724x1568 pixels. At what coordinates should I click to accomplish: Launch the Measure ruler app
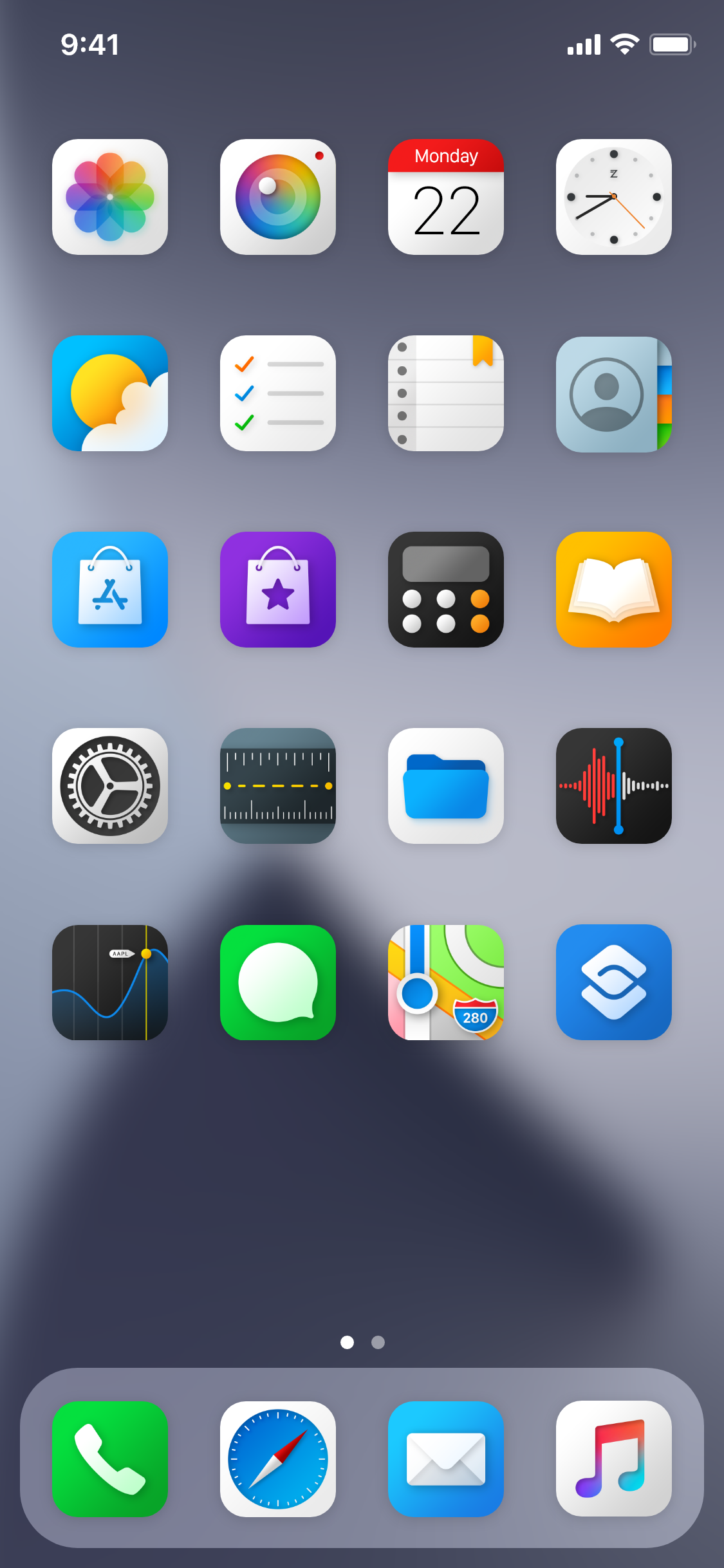point(278,786)
